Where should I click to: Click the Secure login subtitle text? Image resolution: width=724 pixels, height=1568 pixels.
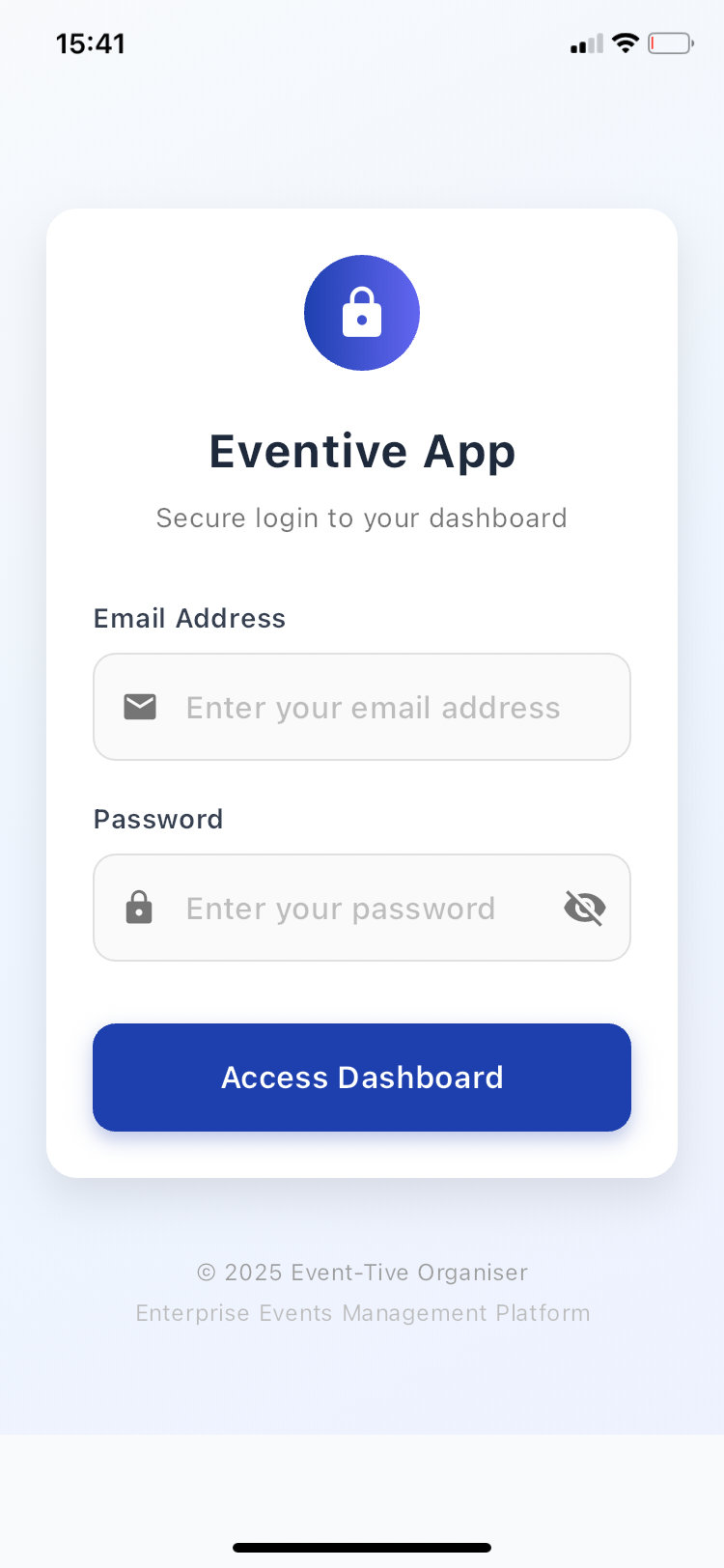(362, 518)
